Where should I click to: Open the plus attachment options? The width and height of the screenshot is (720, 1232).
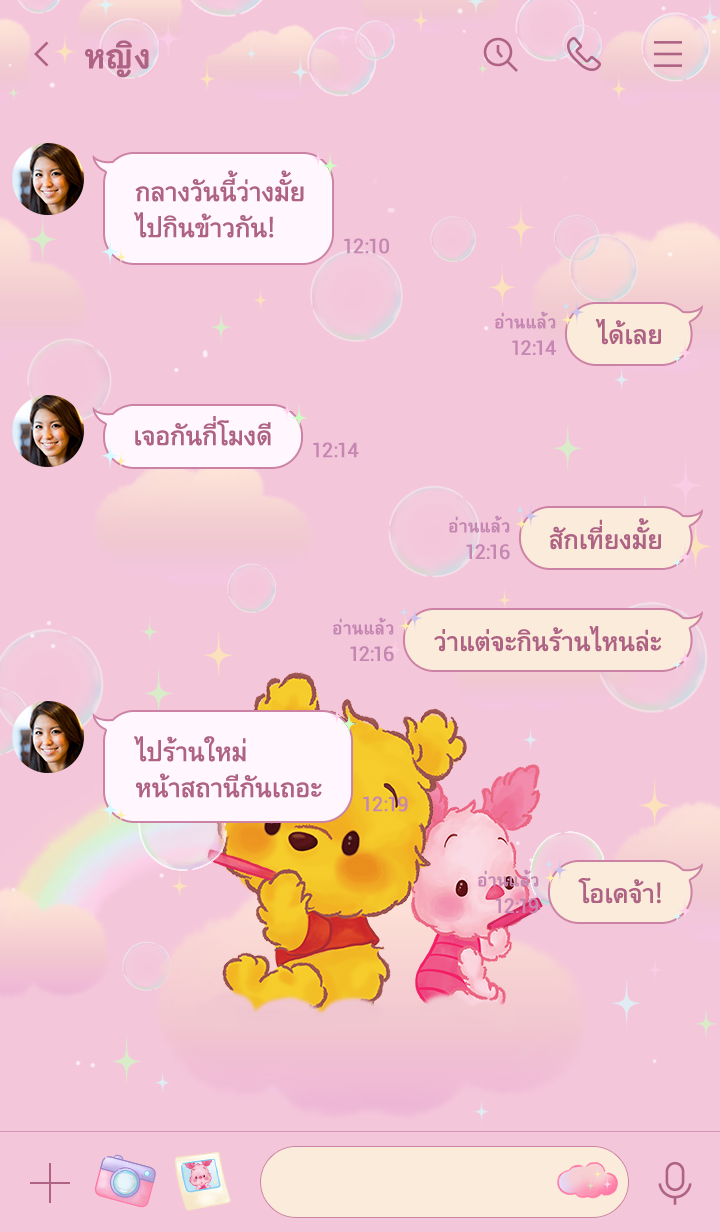click(50, 1183)
